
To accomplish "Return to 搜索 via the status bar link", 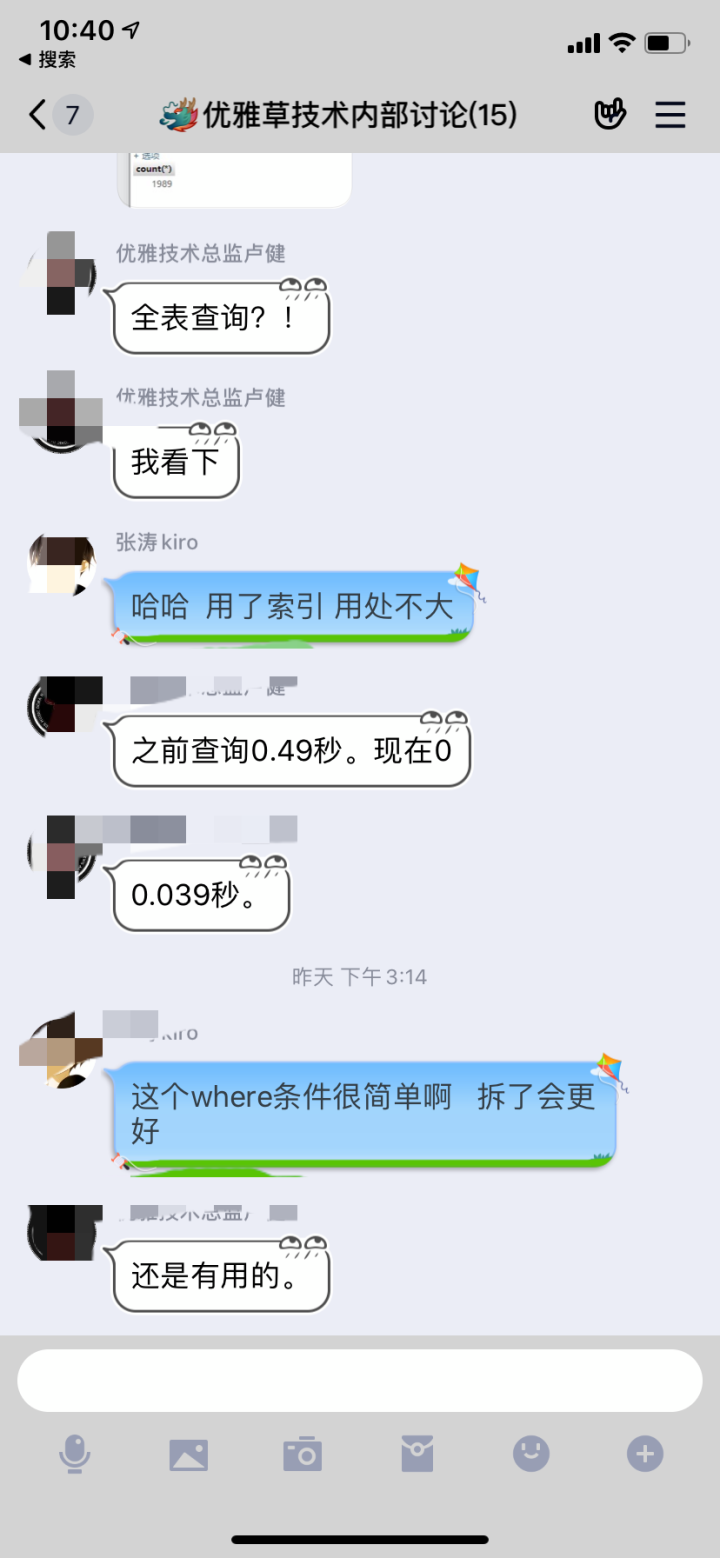I will pos(48,60).
